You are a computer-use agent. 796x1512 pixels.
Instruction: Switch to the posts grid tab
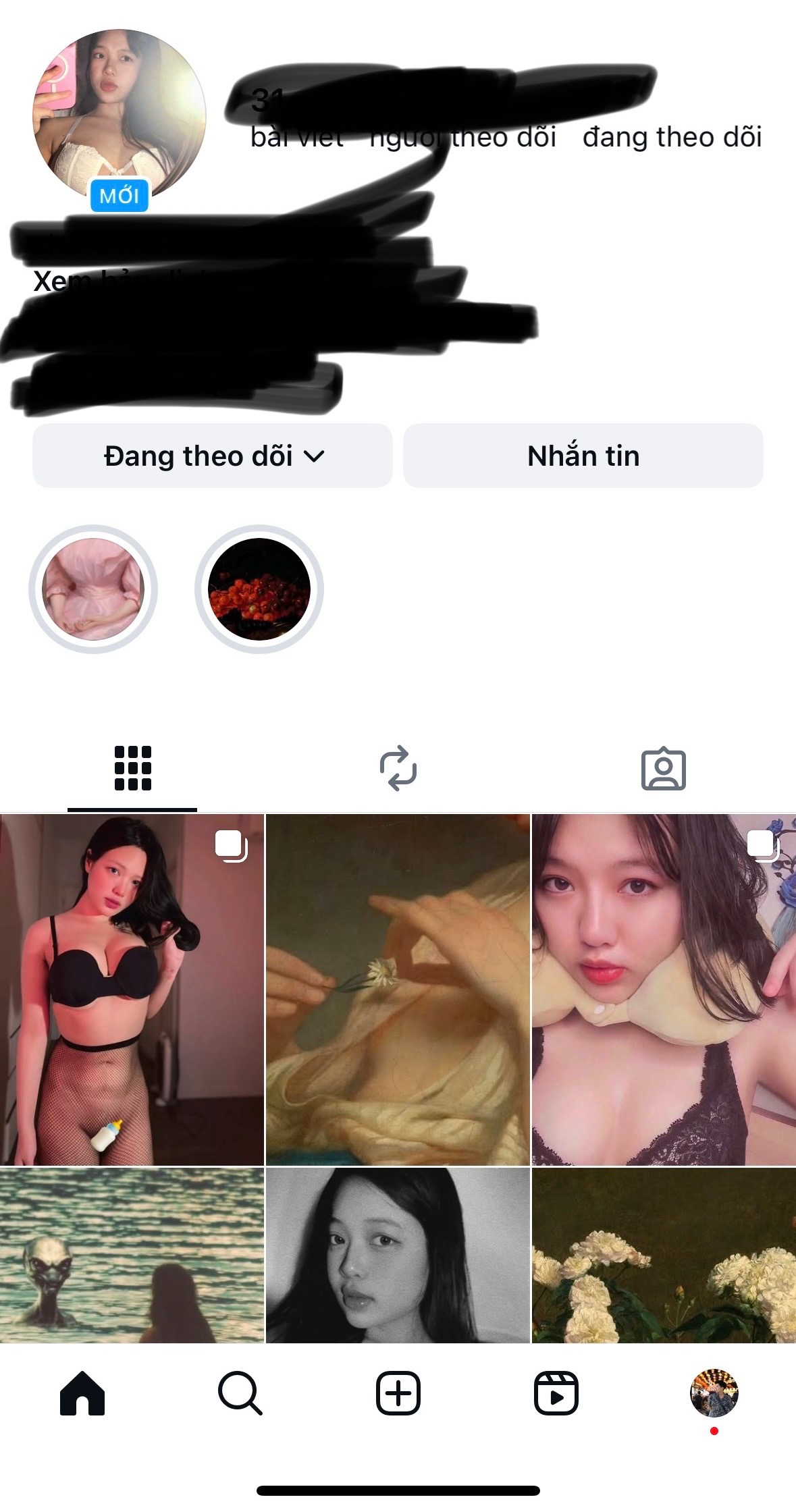point(132,768)
